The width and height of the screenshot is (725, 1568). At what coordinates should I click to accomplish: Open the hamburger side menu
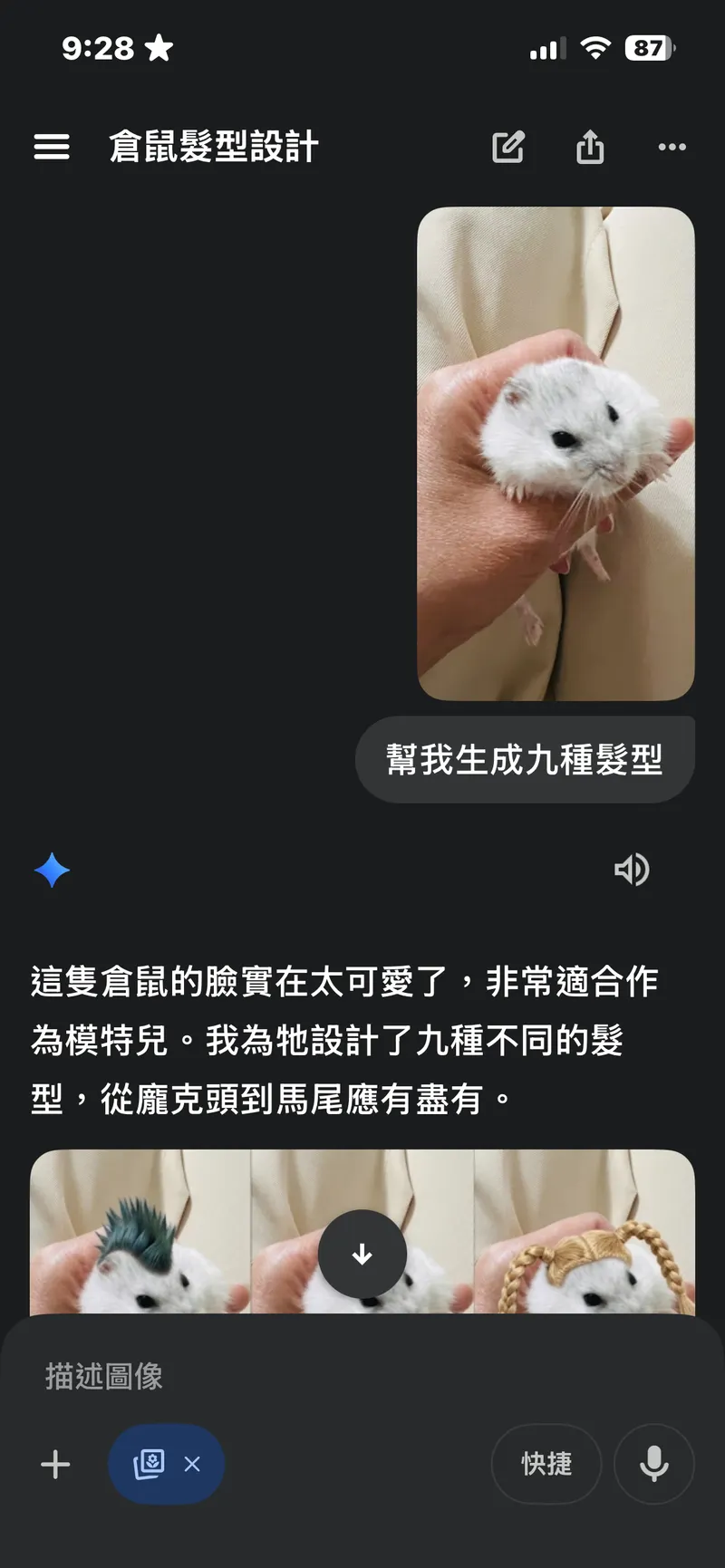(52, 147)
